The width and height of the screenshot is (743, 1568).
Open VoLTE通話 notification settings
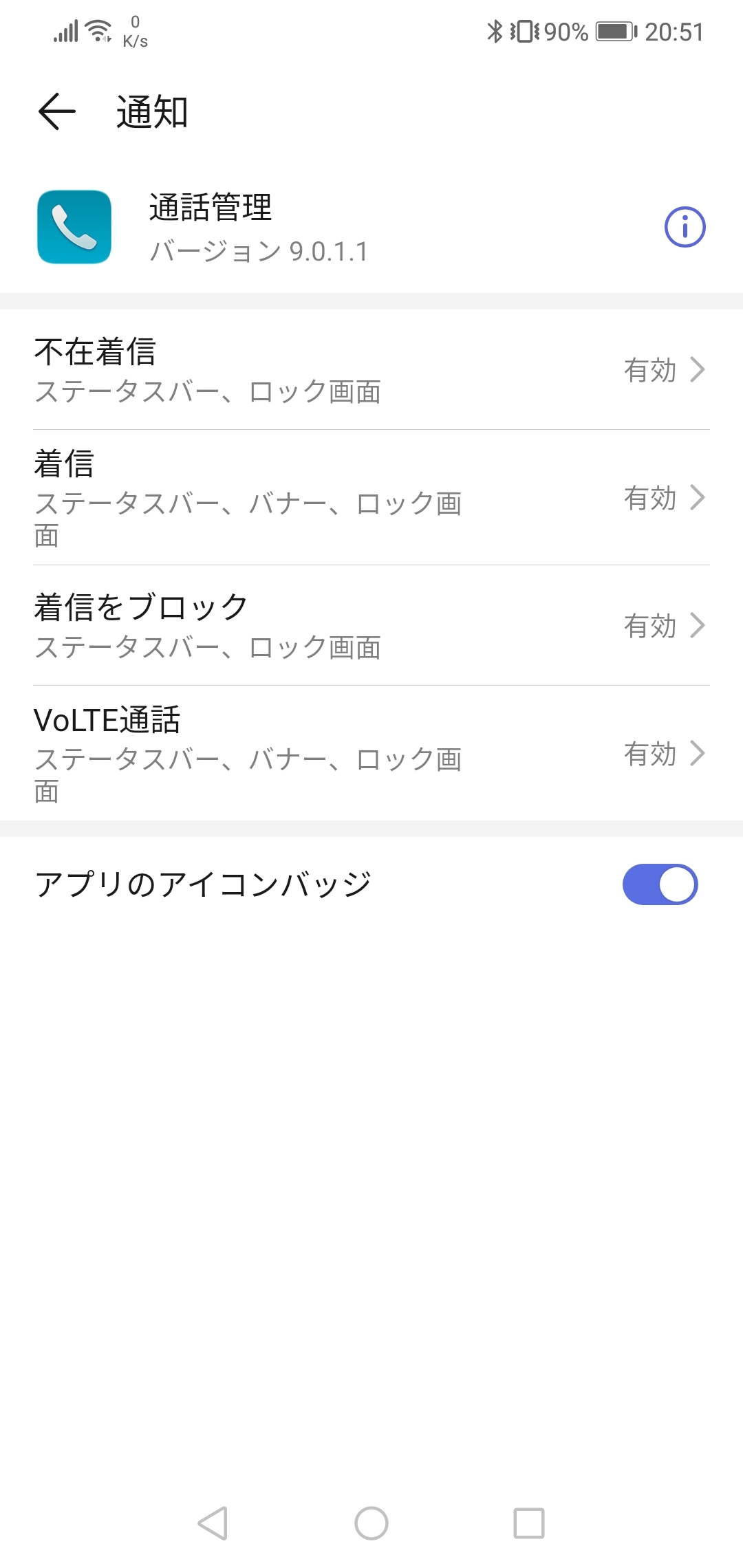click(371, 753)
